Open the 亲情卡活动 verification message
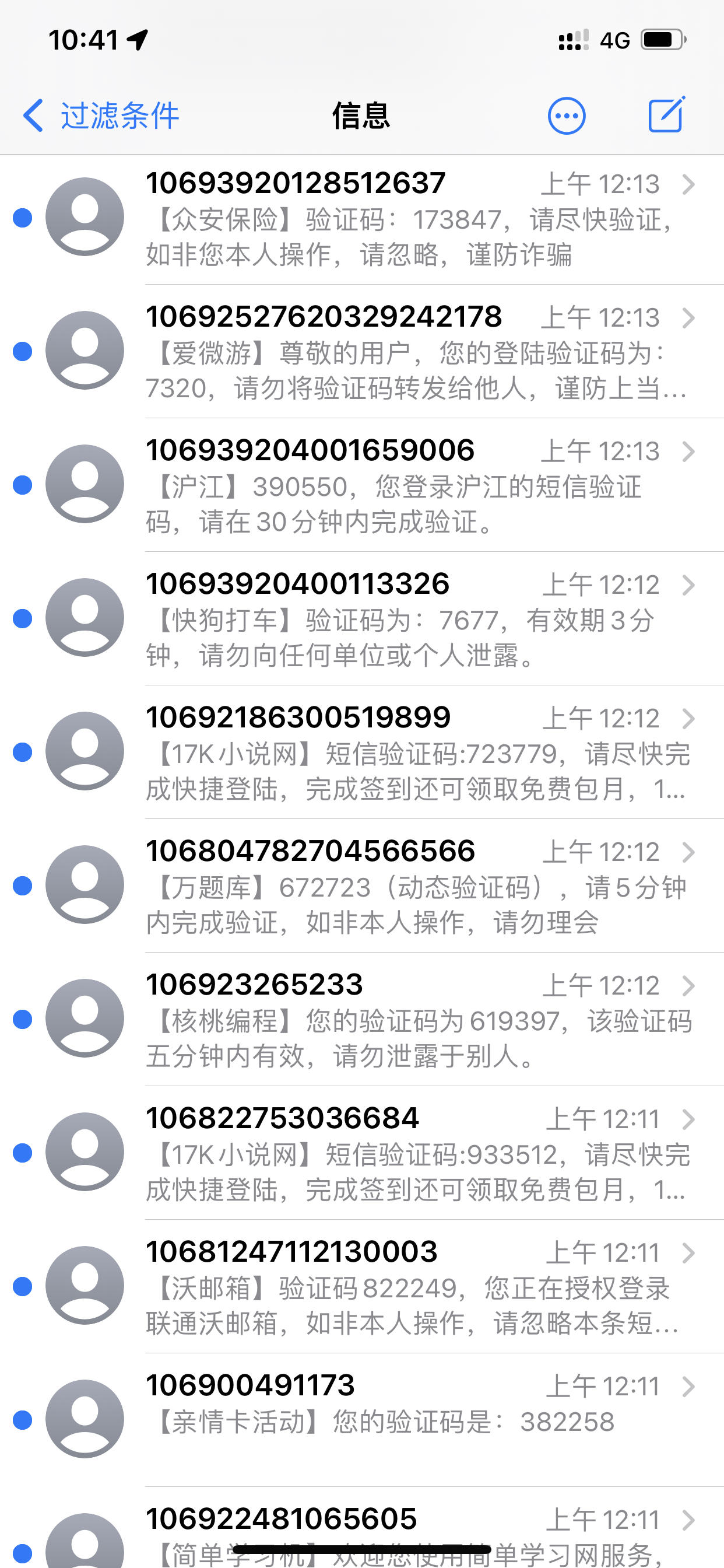 [x=362, y=1420]
